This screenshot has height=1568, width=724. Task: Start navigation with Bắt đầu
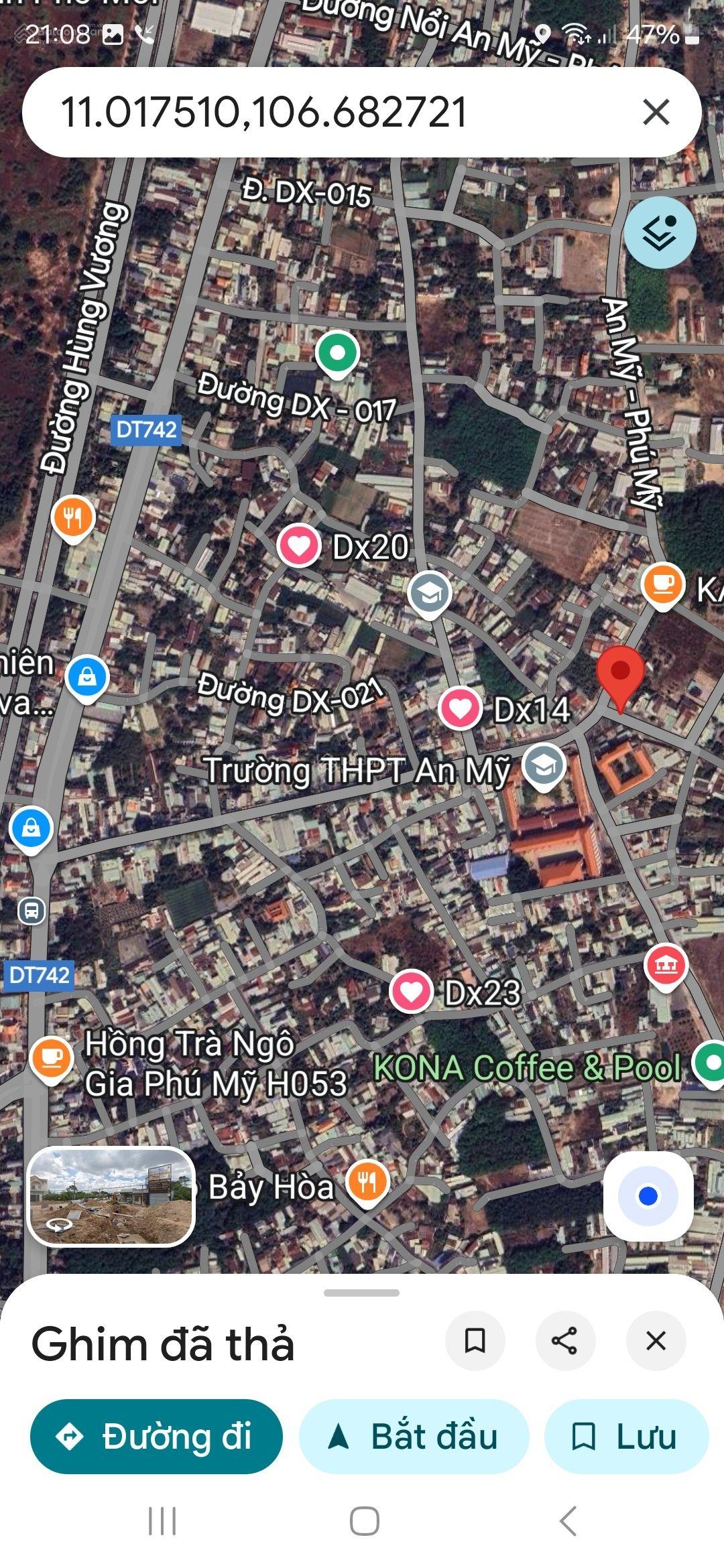(x=414, y=1436)
